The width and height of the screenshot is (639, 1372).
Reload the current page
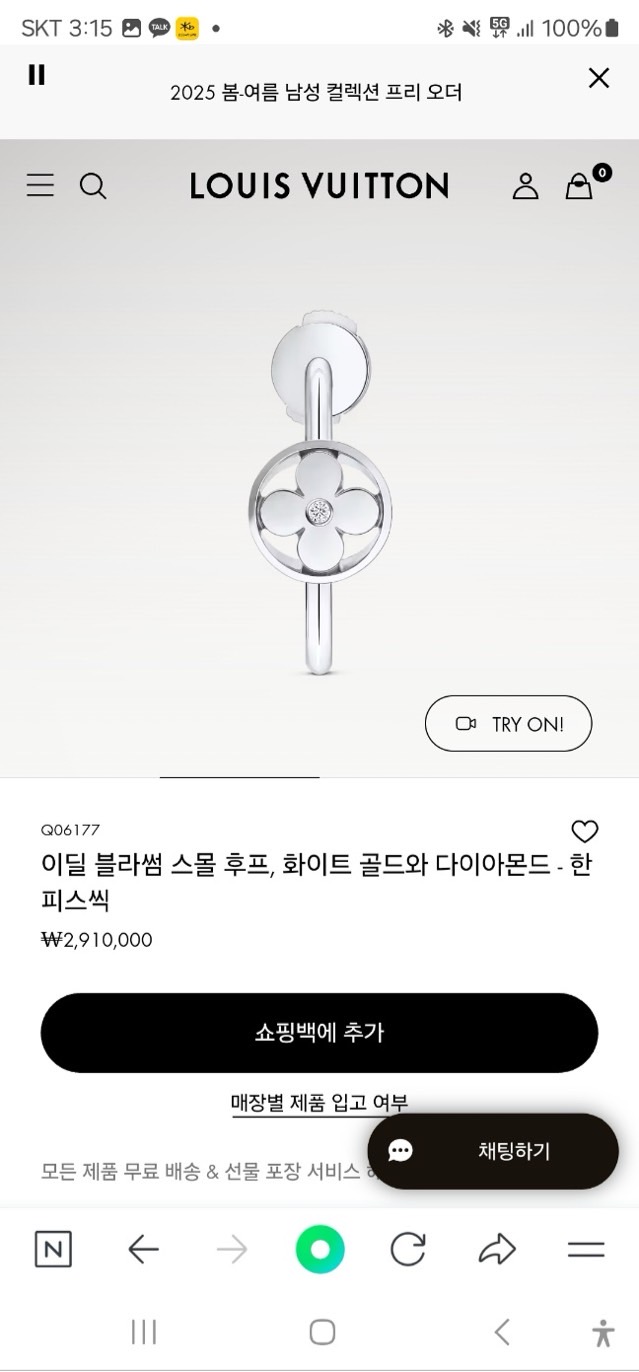pyautogui.click(x=407, y=1249)
